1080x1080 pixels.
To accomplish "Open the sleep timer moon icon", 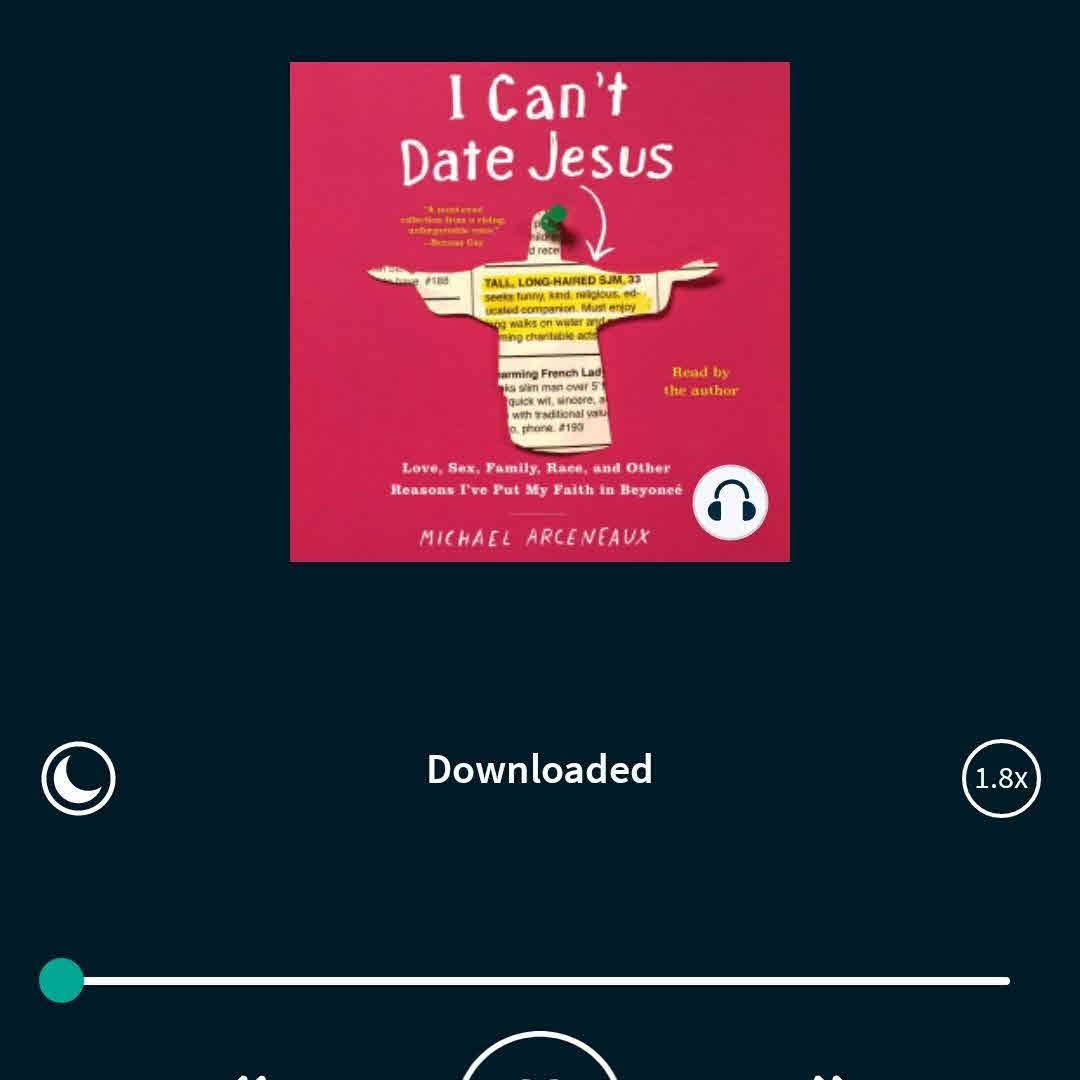I will 78,778.
